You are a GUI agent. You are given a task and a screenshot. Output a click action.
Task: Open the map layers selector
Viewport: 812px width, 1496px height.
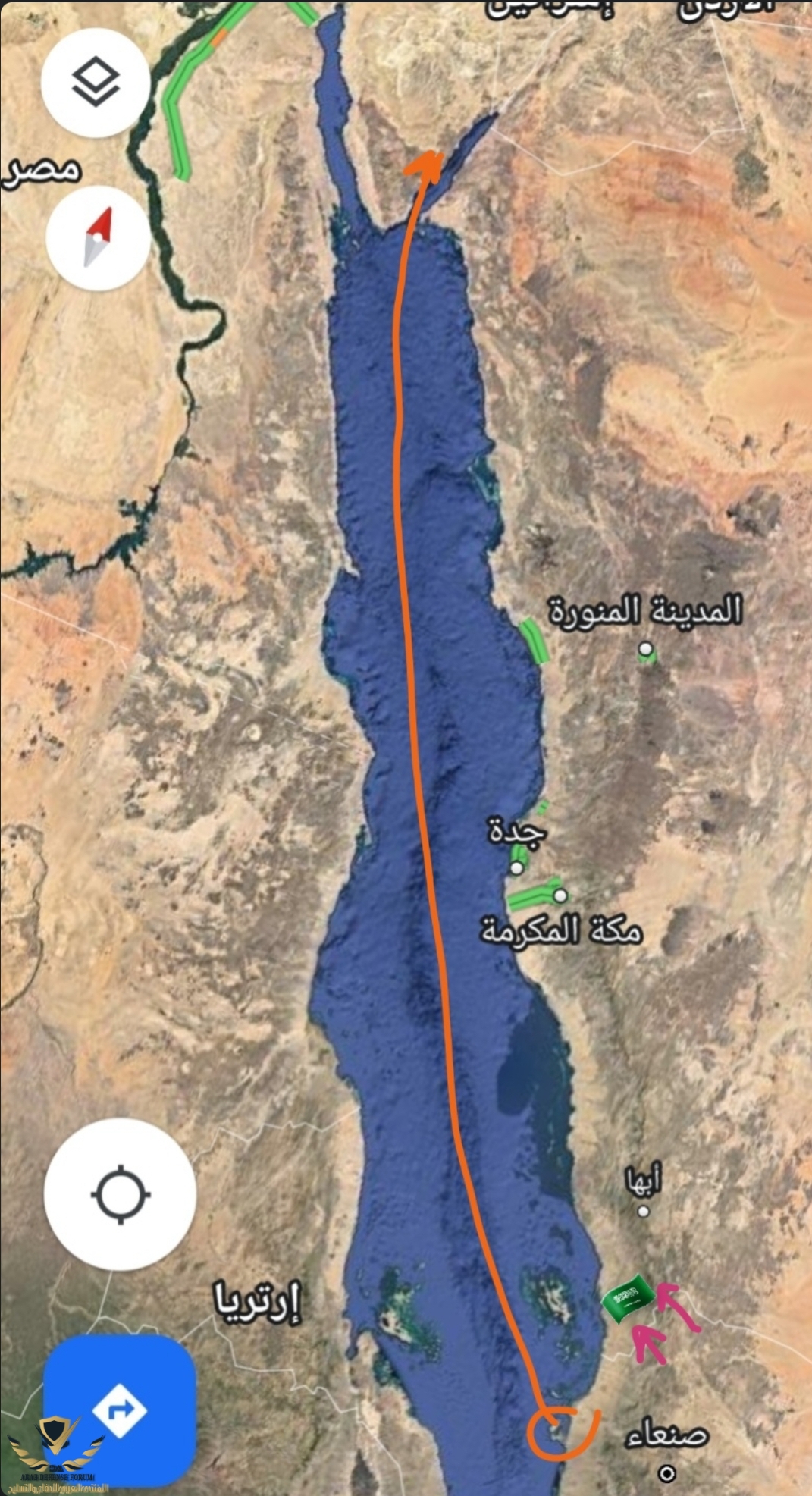click(x=96, y=83)
